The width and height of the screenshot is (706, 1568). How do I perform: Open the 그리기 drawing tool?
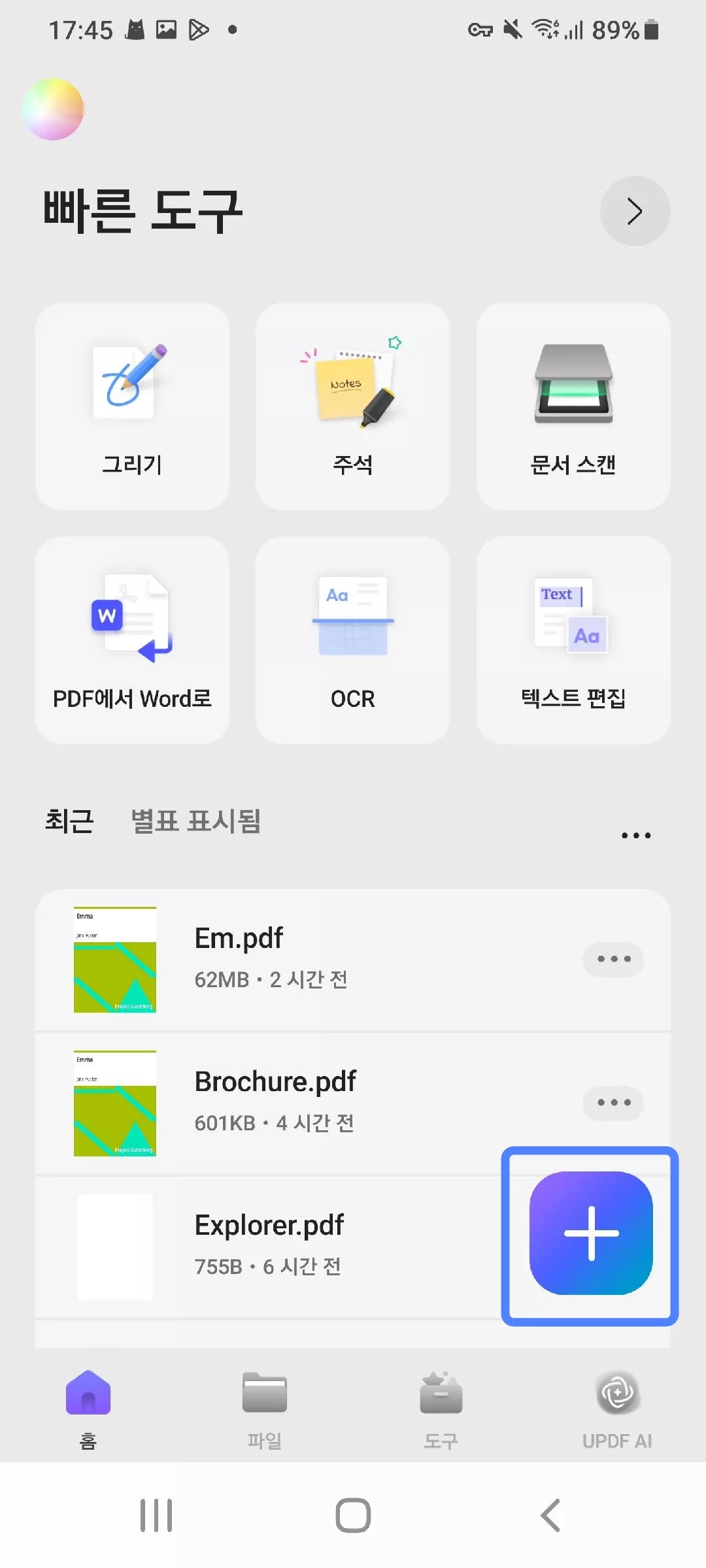coord(132,406)
